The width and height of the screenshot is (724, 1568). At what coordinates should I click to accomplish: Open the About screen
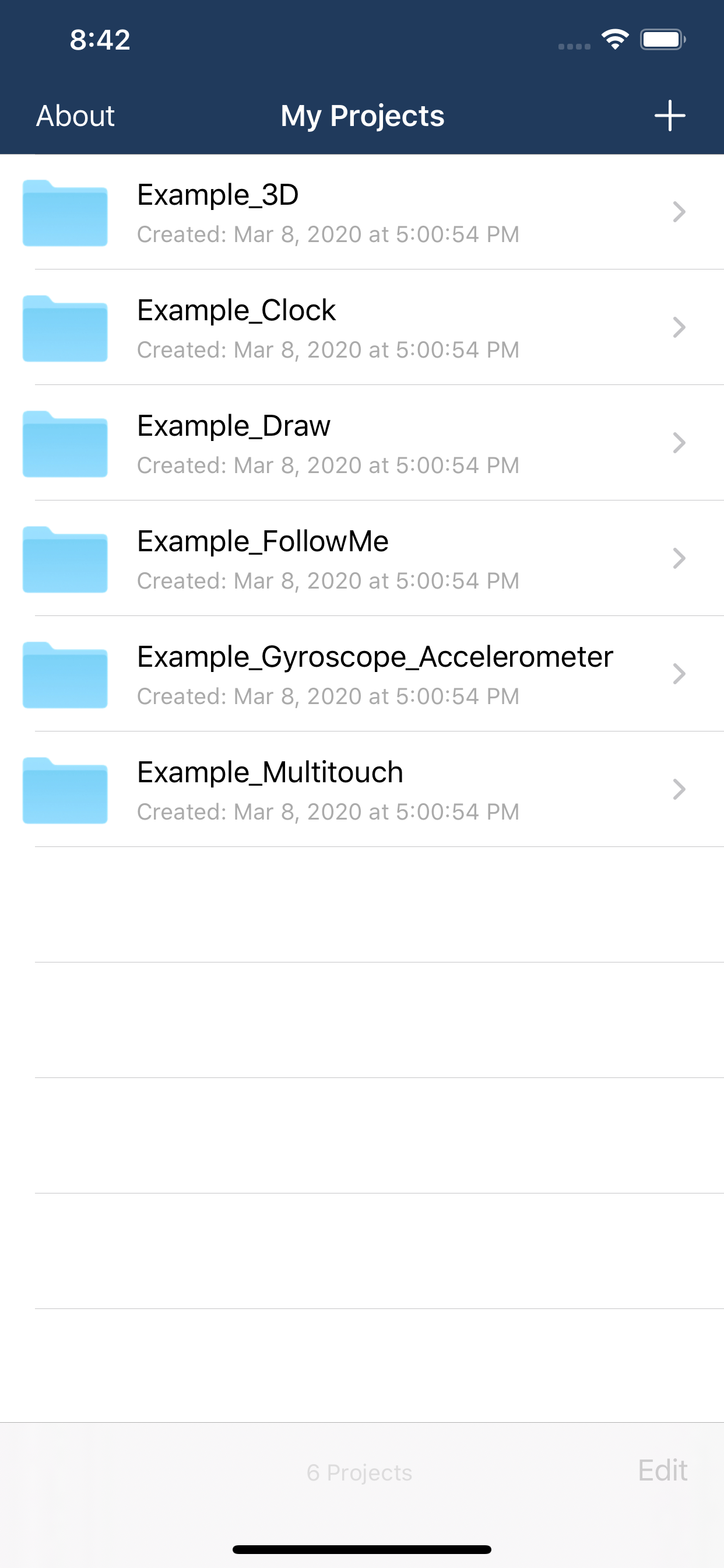pyautogui.click(x=75, y=116)
